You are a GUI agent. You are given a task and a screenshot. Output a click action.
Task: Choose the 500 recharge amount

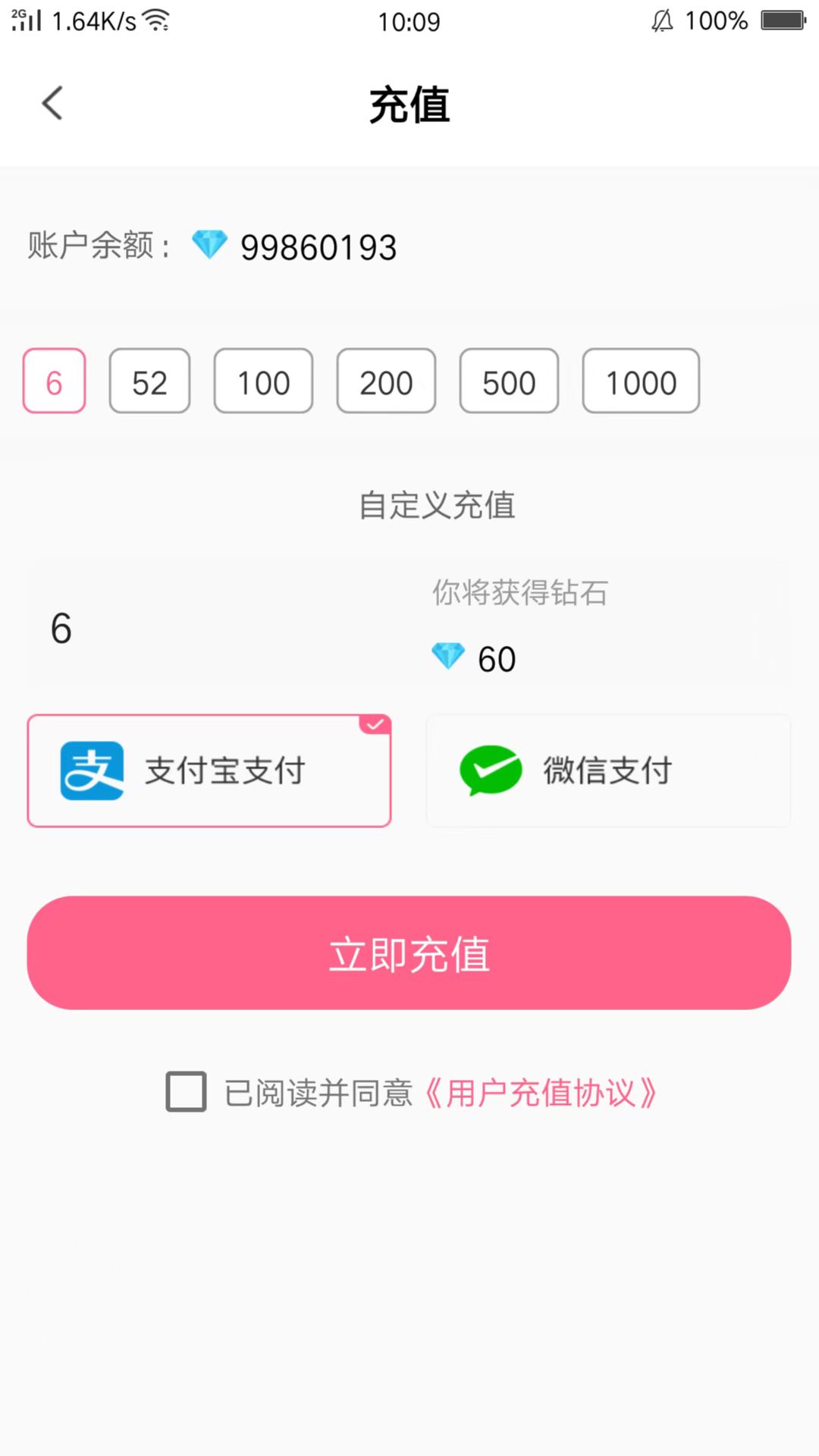point(509,381)
